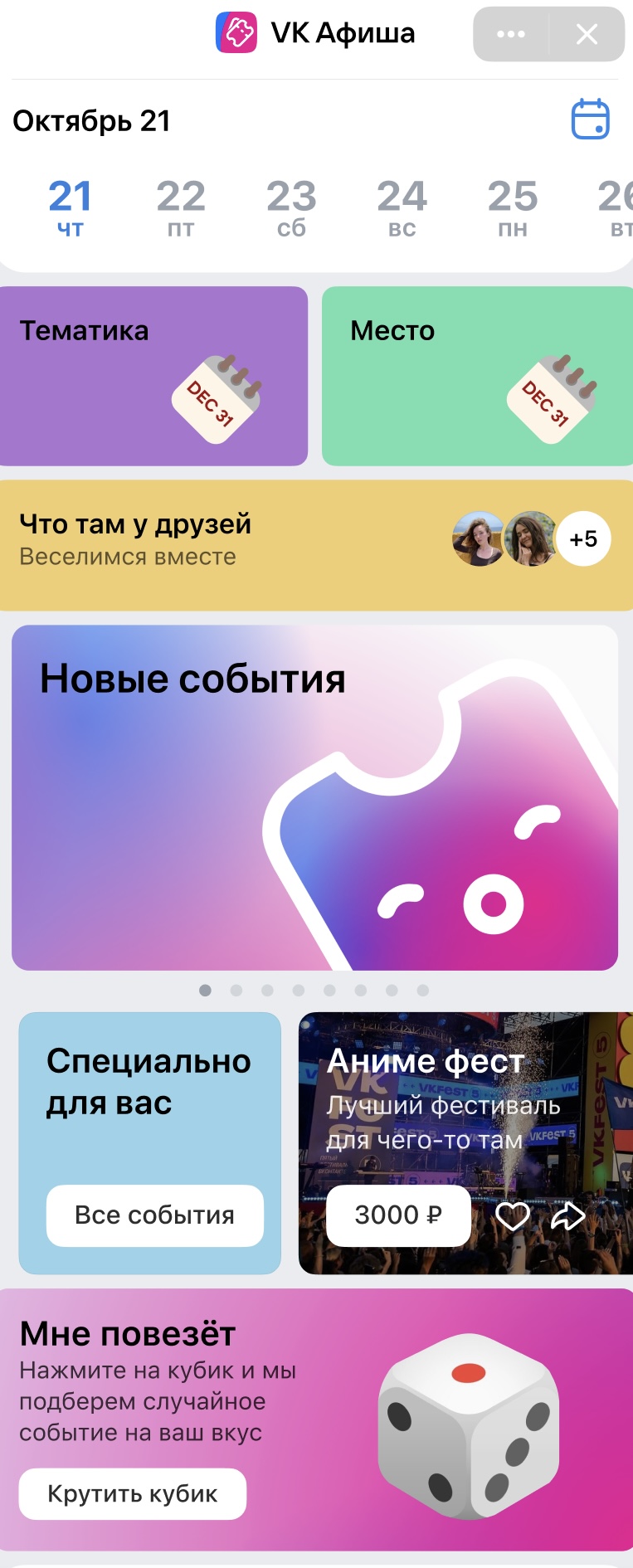Screen dimensions: 633x1568
Task: Tap Крутить кубик button
Action: [x=133, y=1494]
